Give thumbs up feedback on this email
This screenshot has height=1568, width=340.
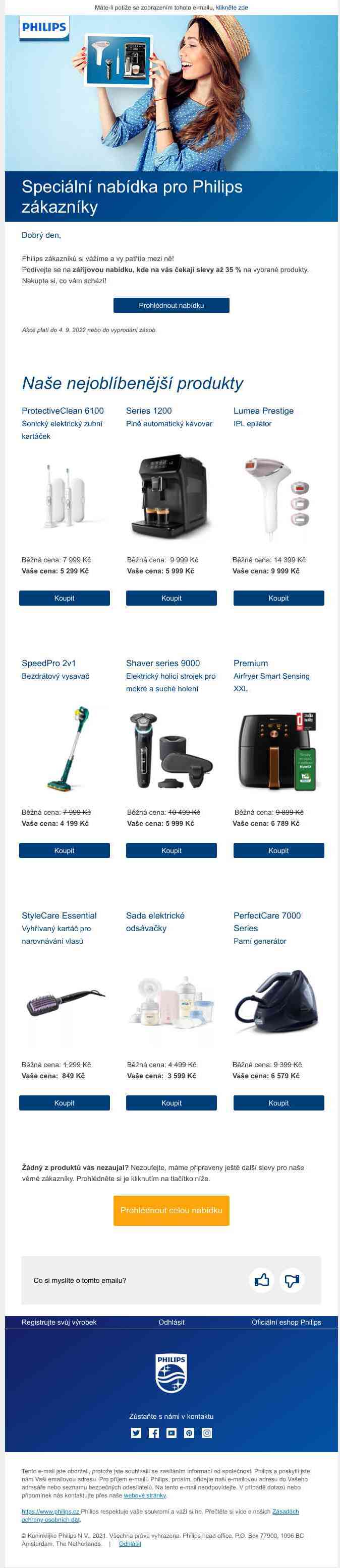261,1280
